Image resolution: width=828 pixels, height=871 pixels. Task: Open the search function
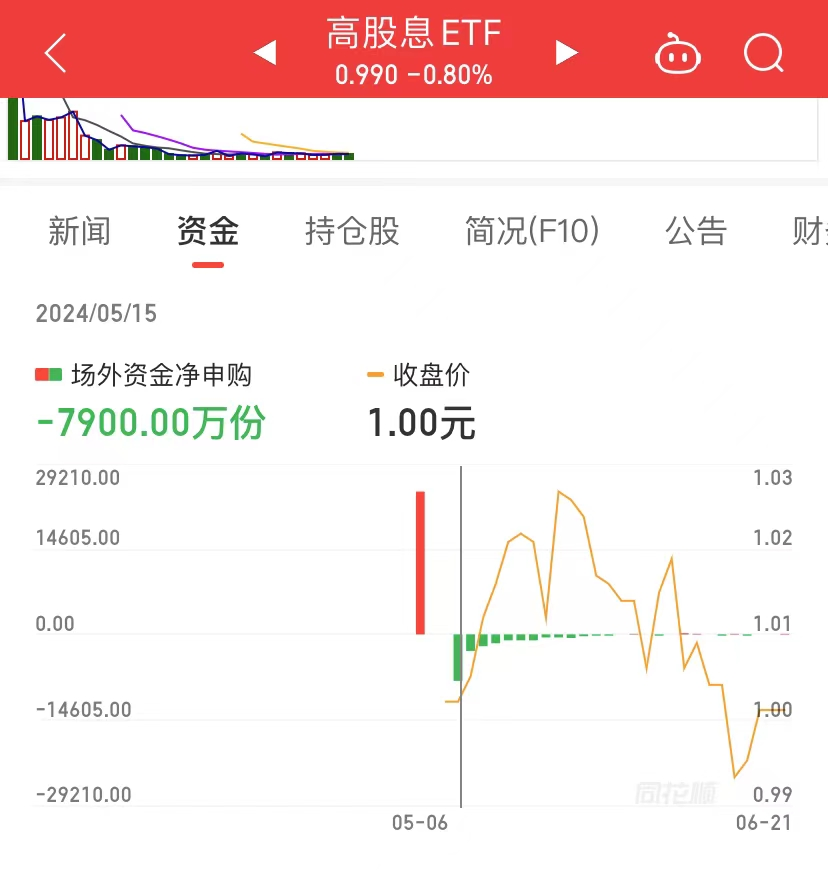tap(763, 53)
